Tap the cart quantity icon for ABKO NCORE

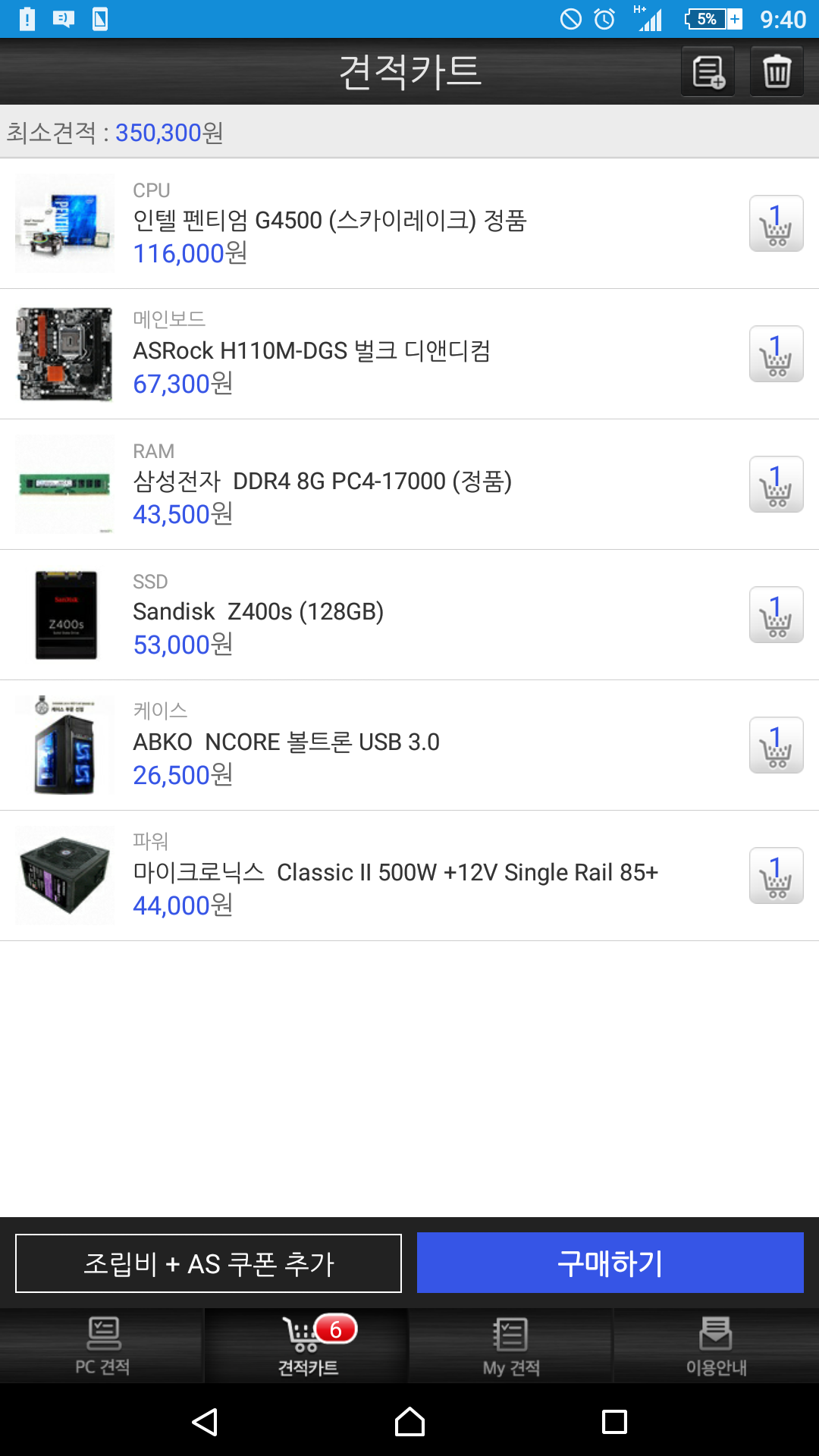pos(776,745)
